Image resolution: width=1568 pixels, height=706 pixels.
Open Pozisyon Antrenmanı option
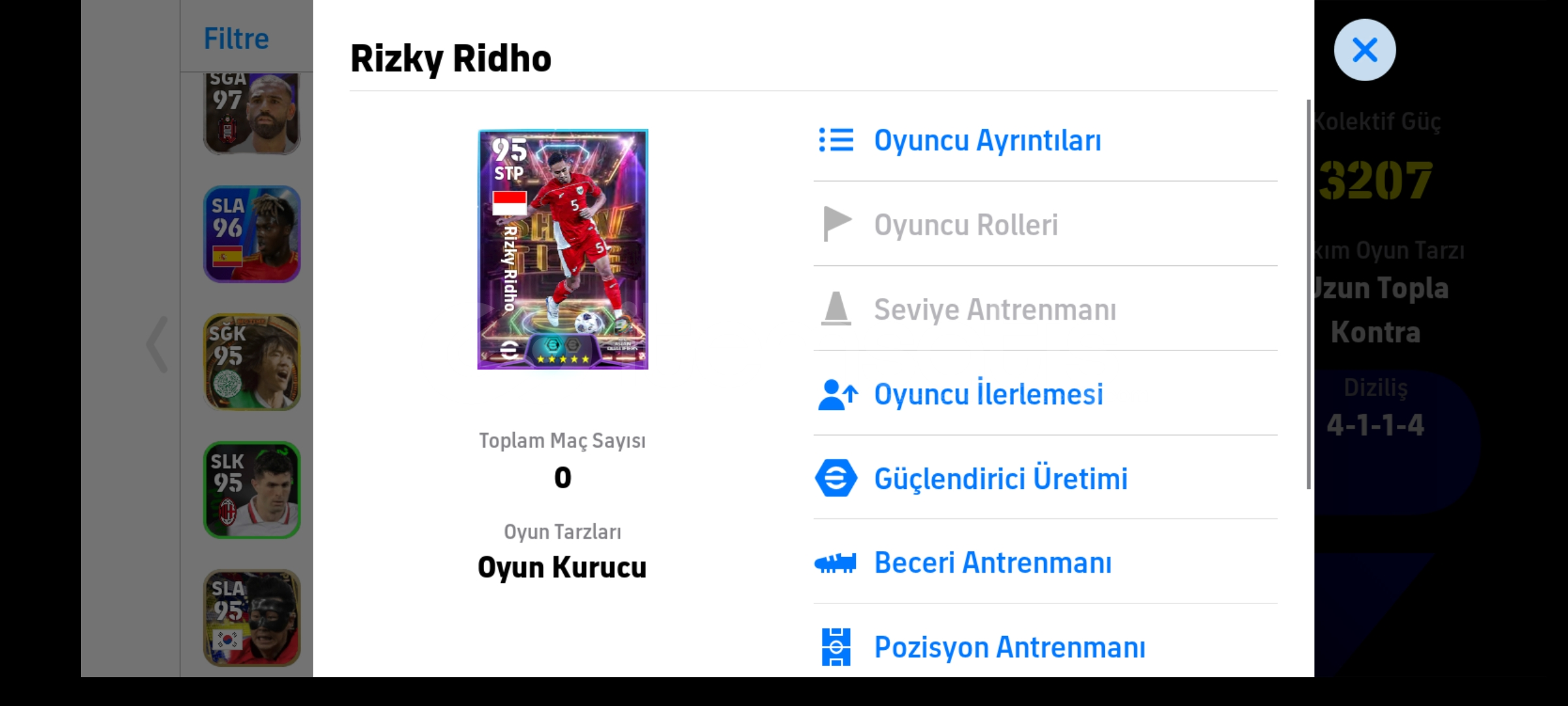pyautogui.click(x=1009, y=647)
